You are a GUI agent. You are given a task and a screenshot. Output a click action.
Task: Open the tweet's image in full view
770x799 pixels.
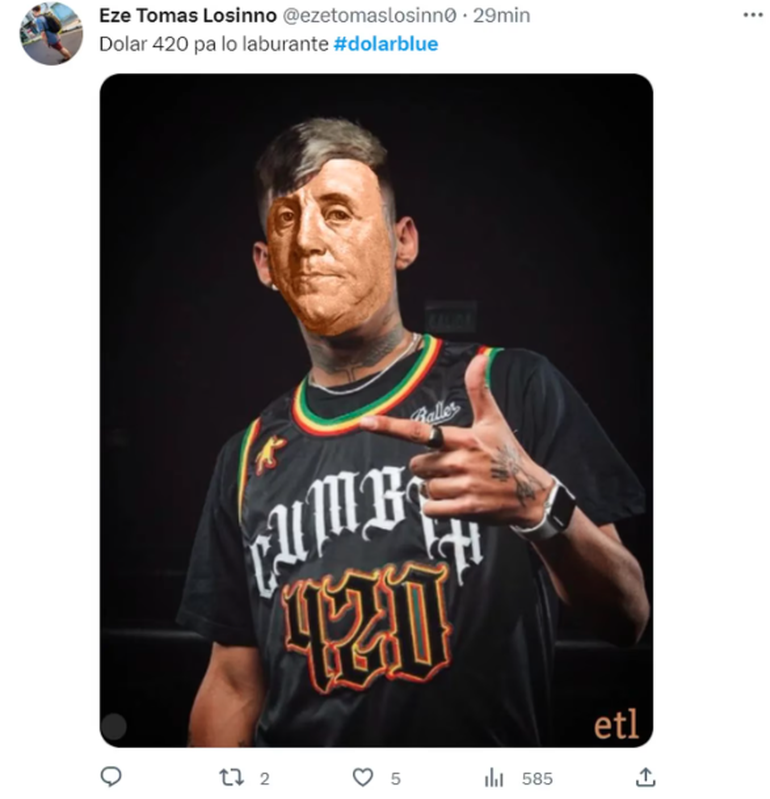pyautogui.click(x=376, y=410)
